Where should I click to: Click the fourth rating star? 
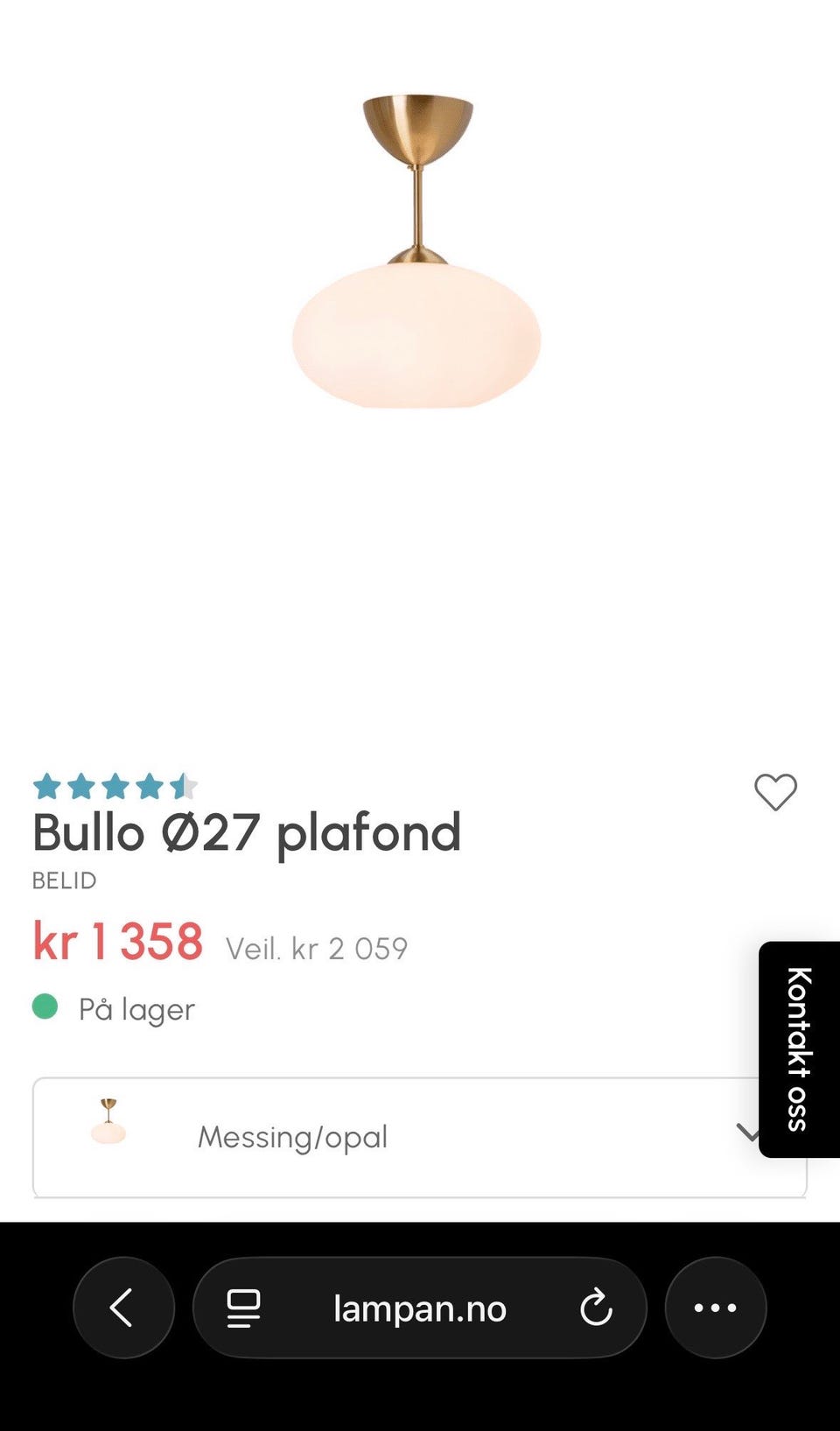click(150, 786)
